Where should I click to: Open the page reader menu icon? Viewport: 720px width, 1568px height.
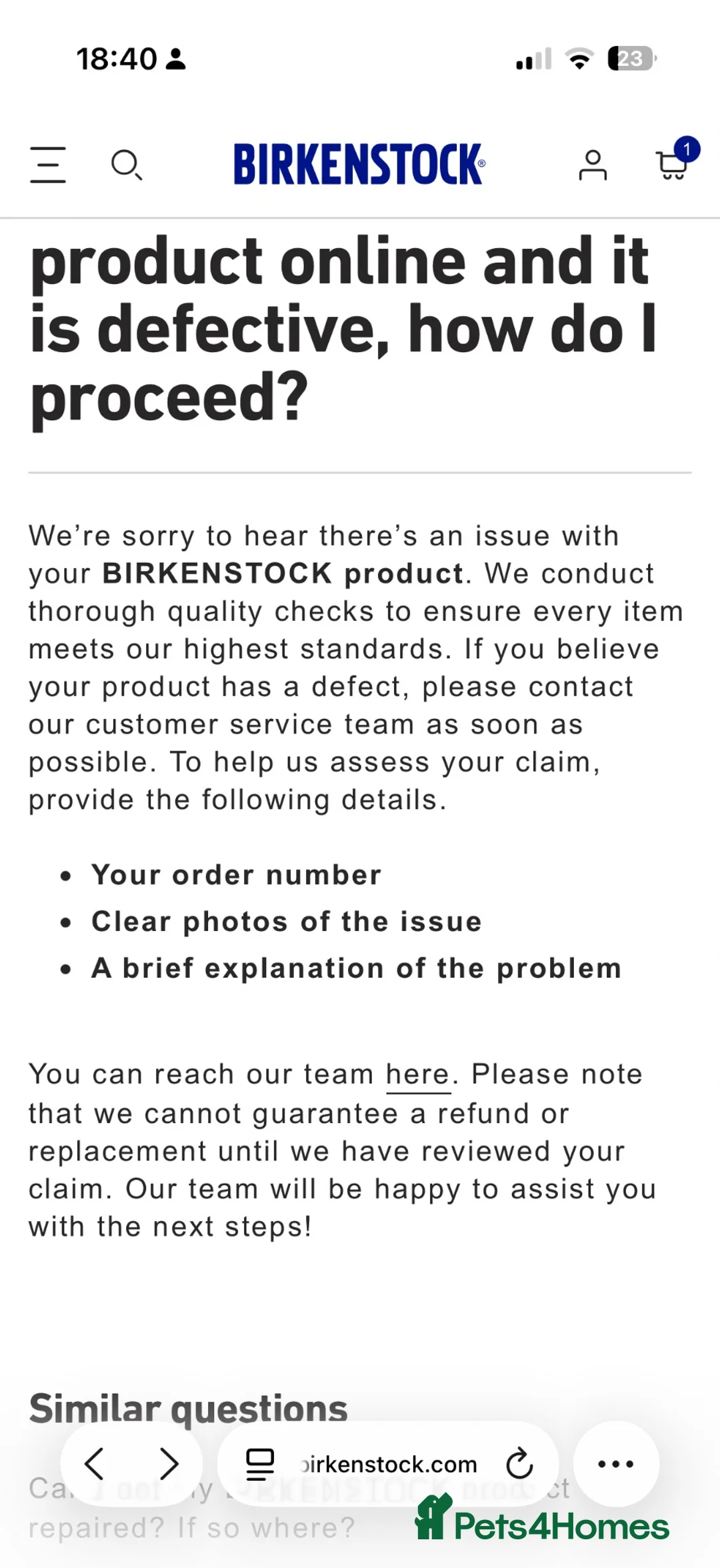tap(260, 1464)
